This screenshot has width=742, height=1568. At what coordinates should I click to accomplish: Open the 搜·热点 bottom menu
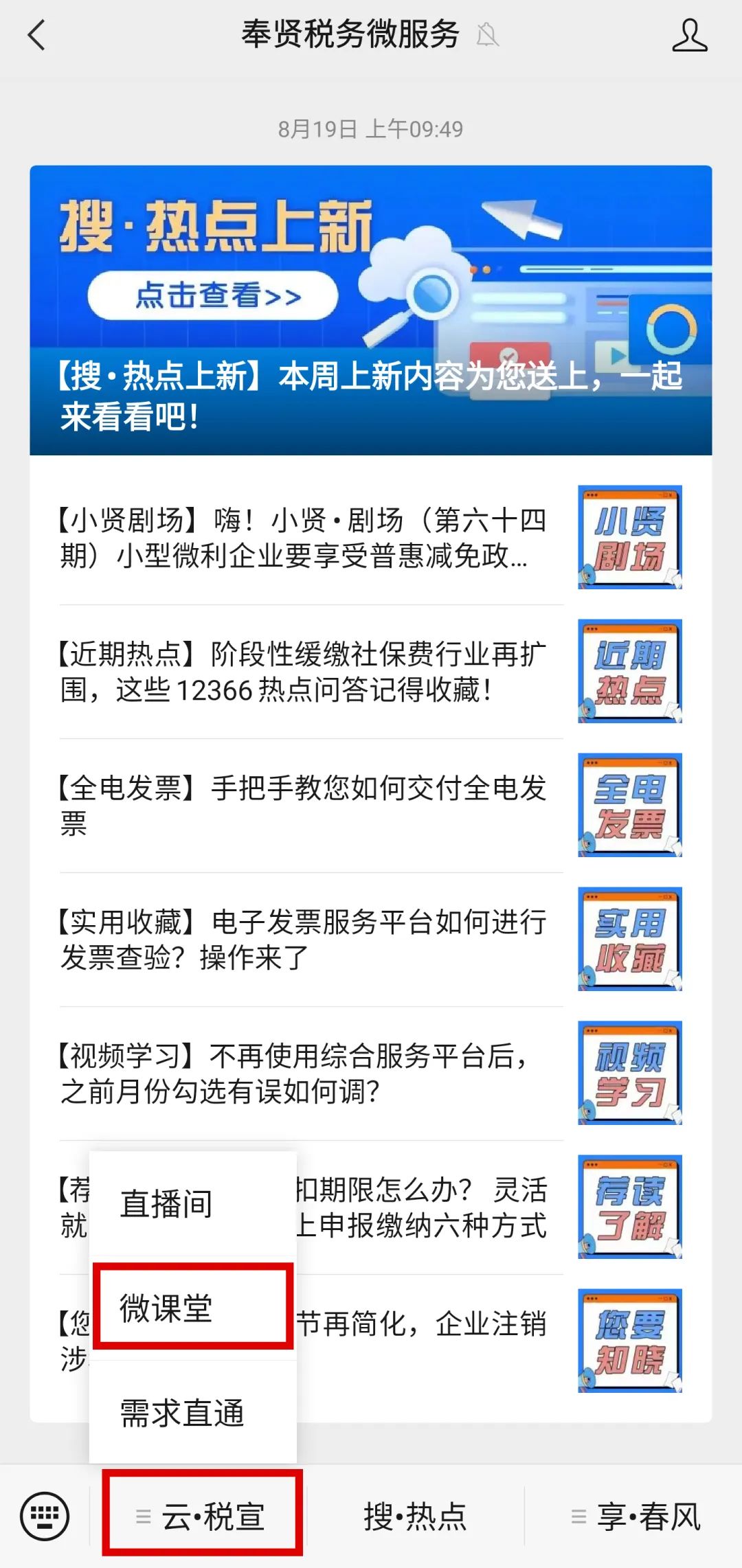click(415, 1516)
